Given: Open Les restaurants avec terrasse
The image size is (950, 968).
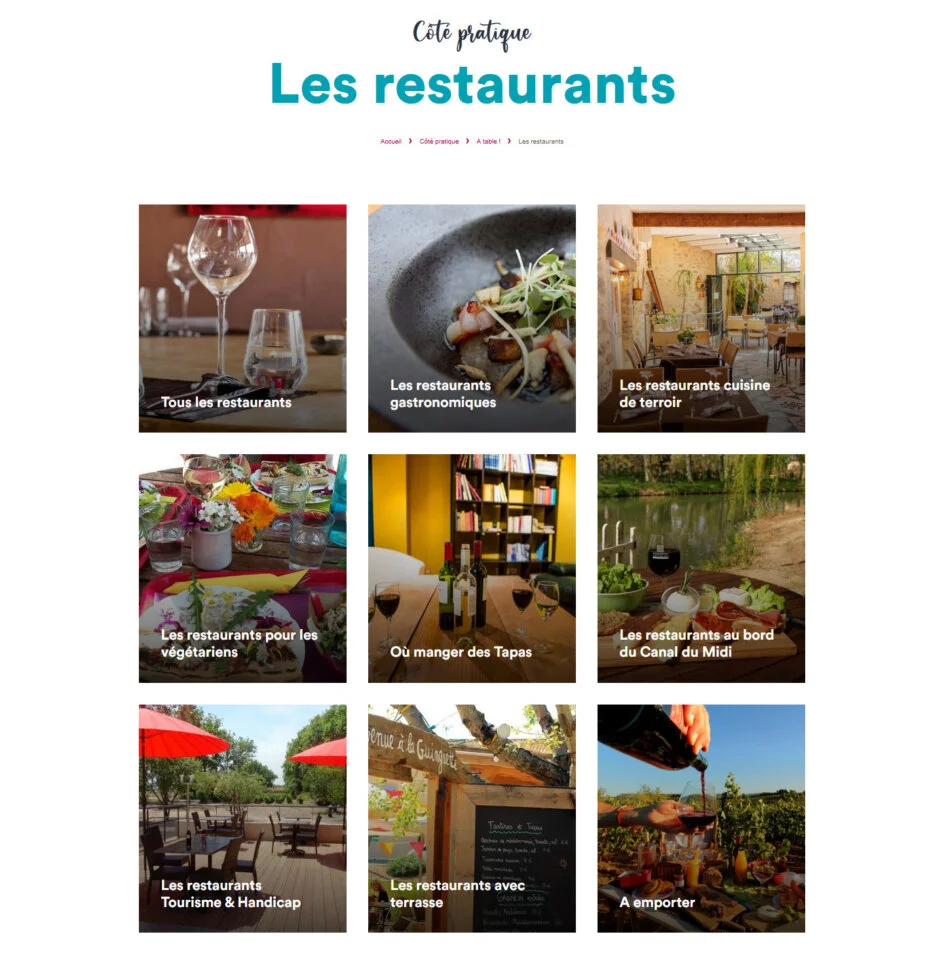Looking at the screenshot, I should tap(471, 818).
